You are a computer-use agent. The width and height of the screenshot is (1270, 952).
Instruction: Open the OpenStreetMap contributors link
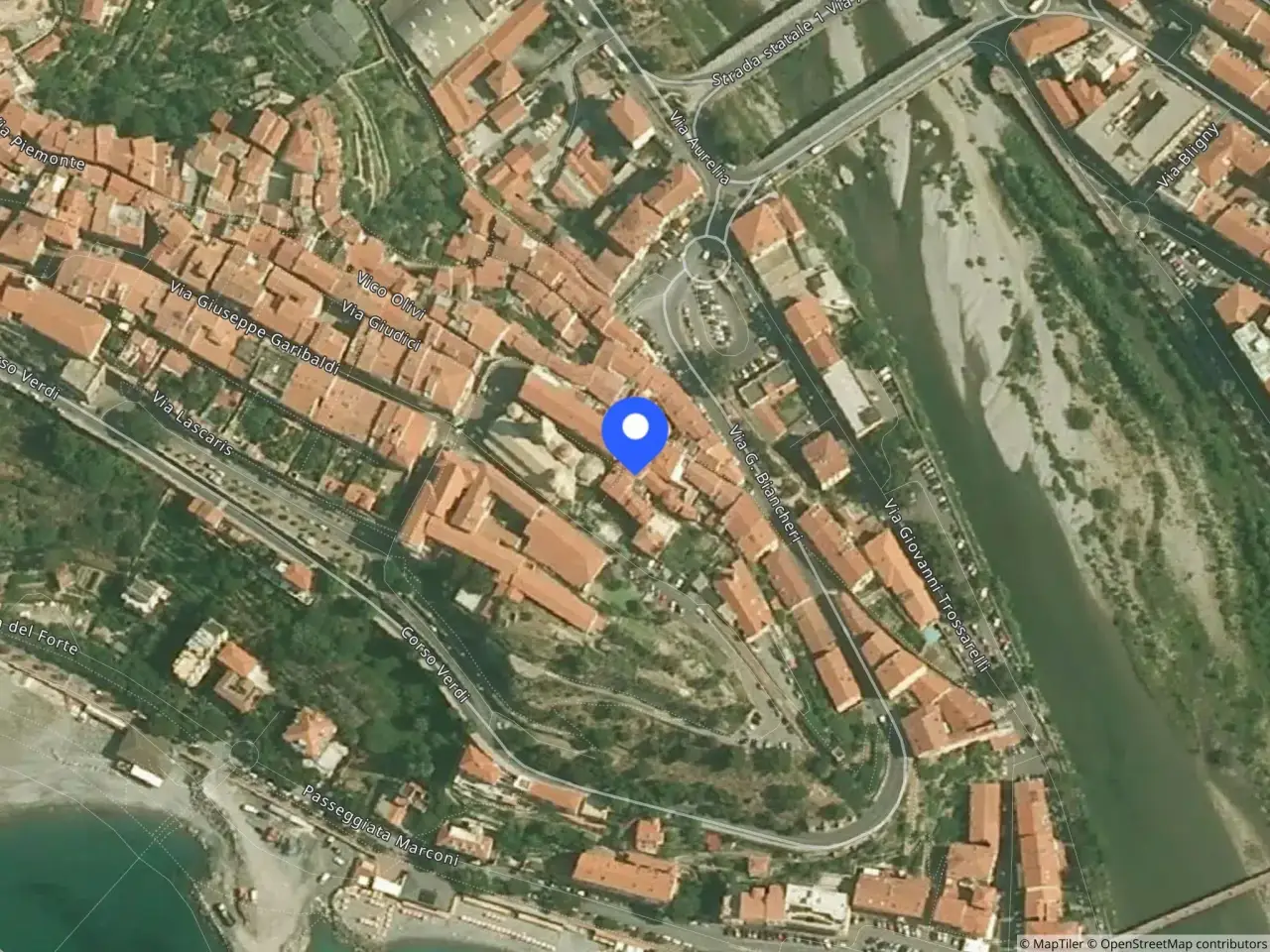(x=1181, y=943)
